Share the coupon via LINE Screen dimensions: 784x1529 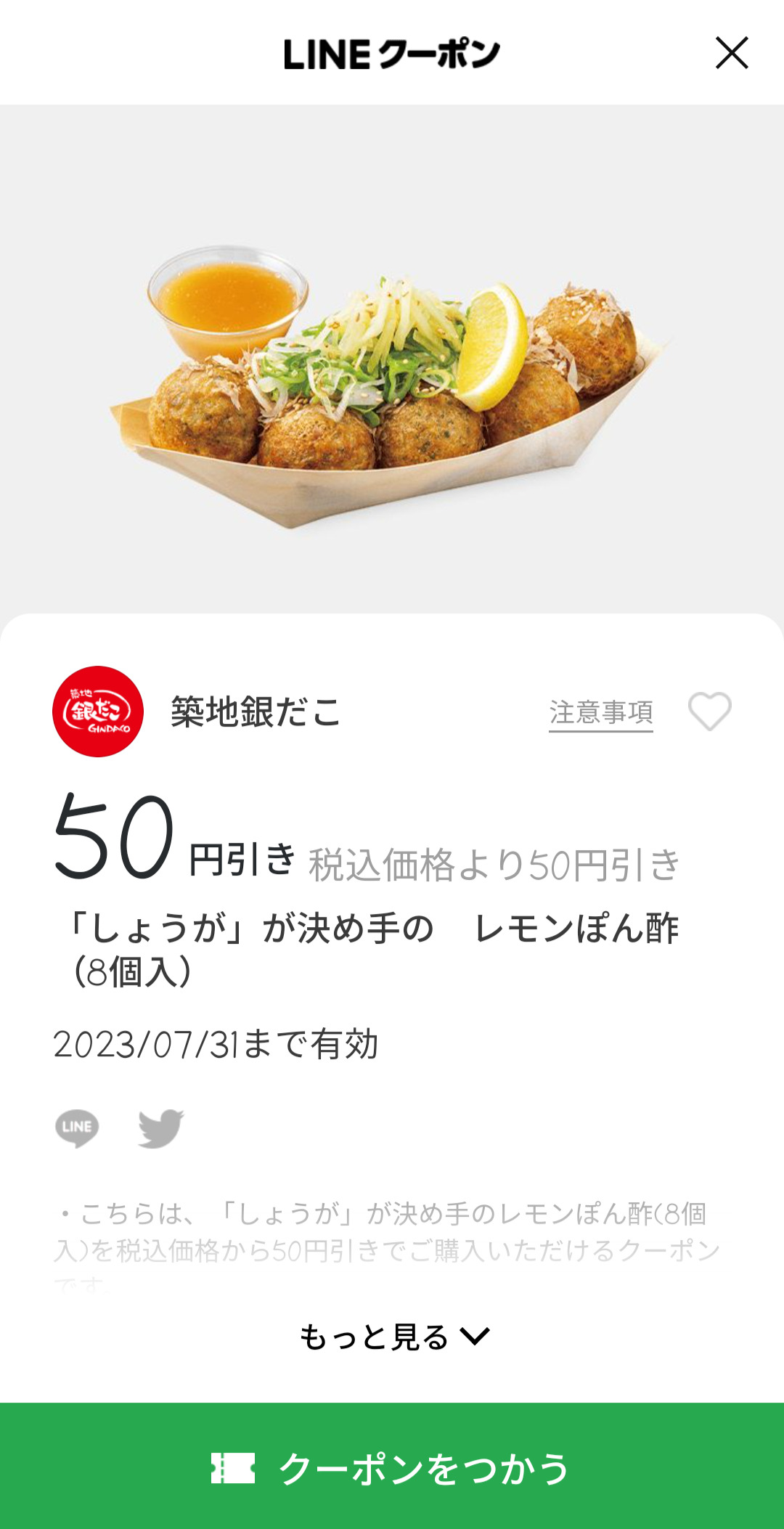coord(77,1128)
